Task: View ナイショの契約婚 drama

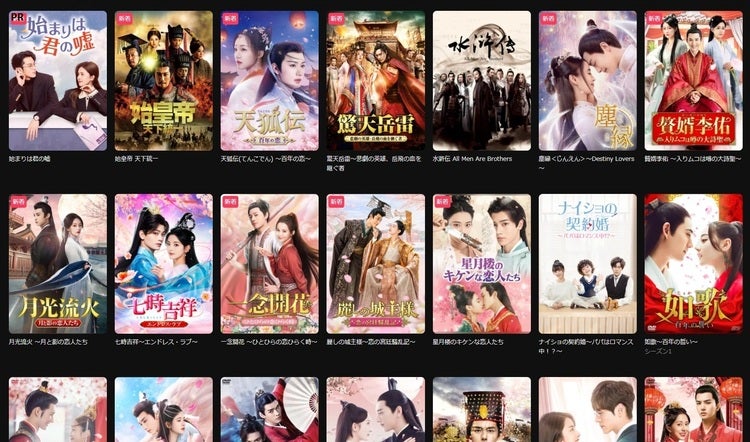Action: 587,263
